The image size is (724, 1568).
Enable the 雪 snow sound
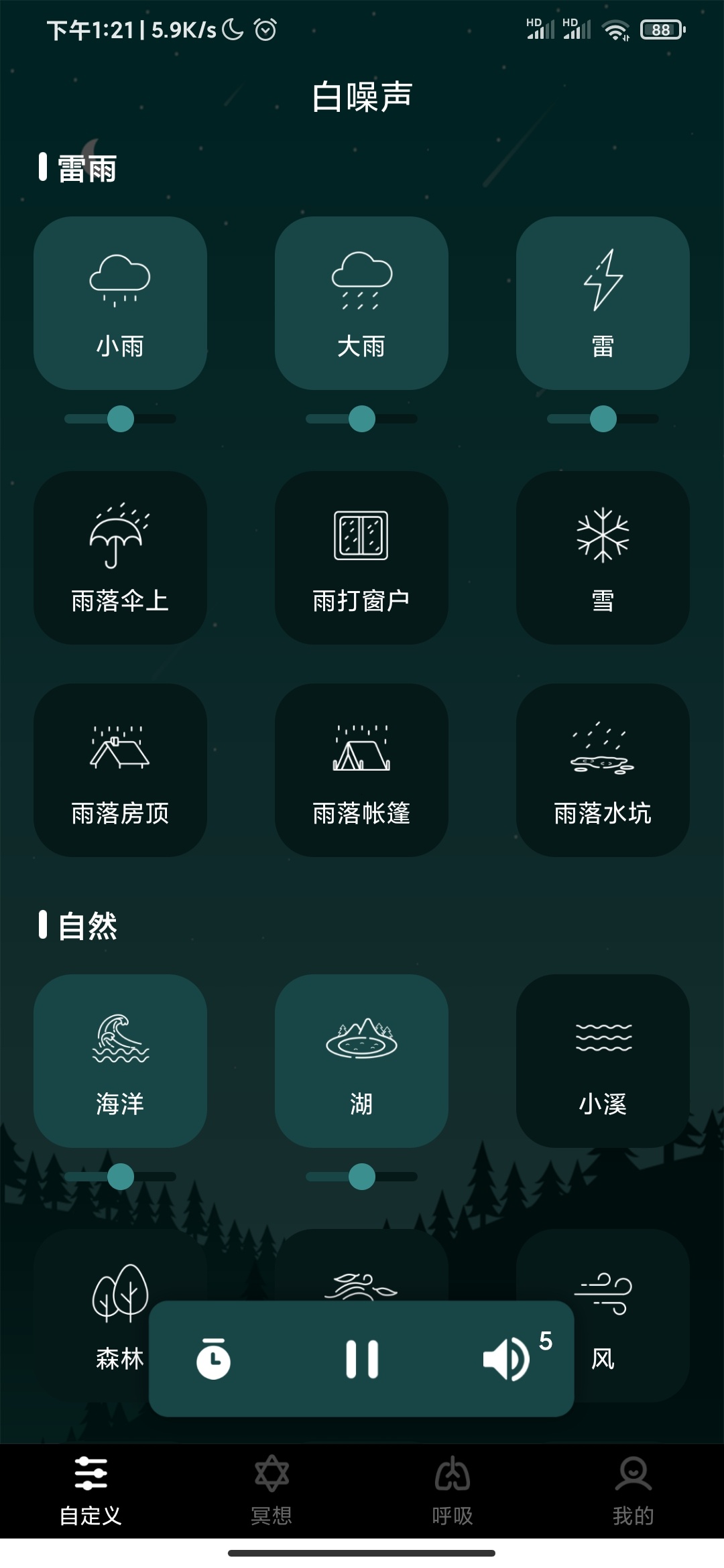point(603,558)
